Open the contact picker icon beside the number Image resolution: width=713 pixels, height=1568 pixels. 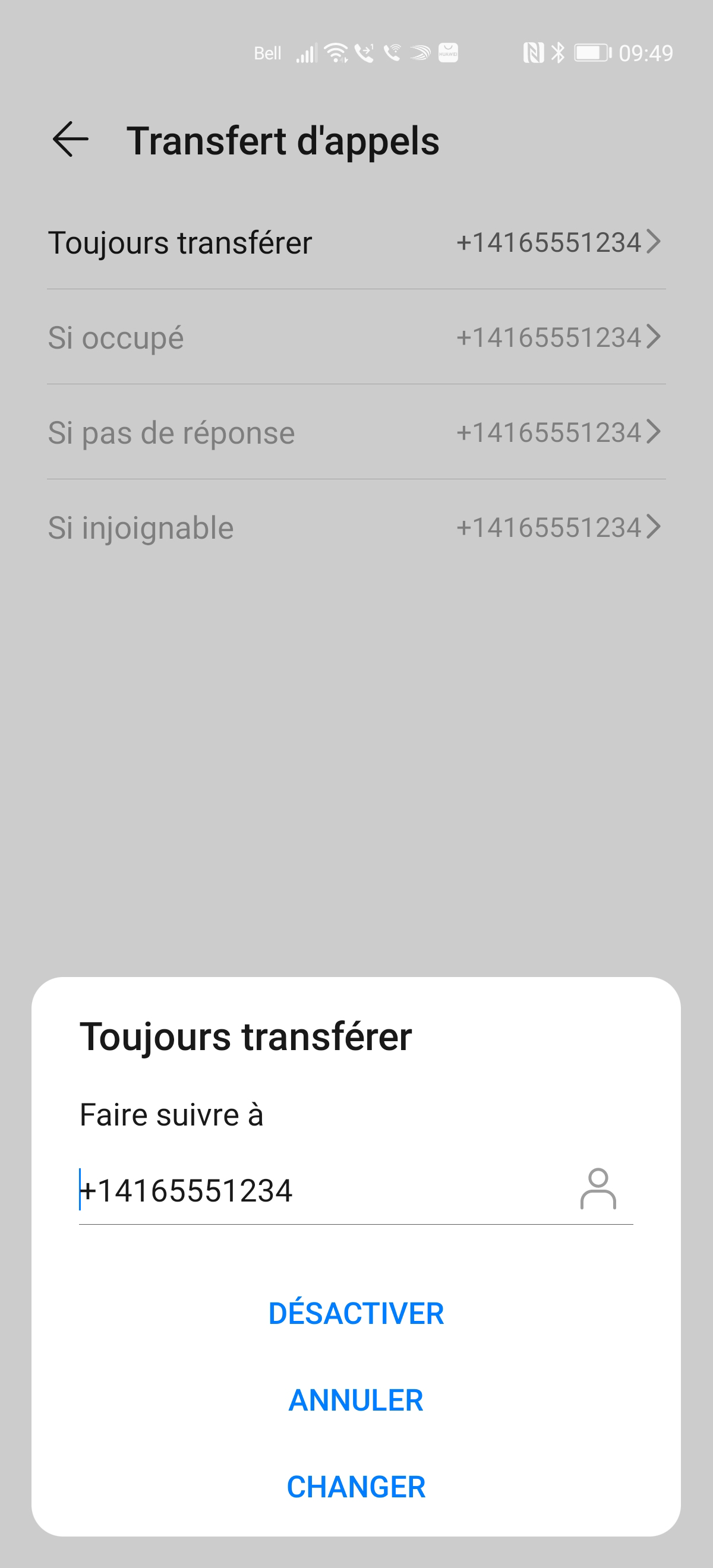(x=599, y=1190)
